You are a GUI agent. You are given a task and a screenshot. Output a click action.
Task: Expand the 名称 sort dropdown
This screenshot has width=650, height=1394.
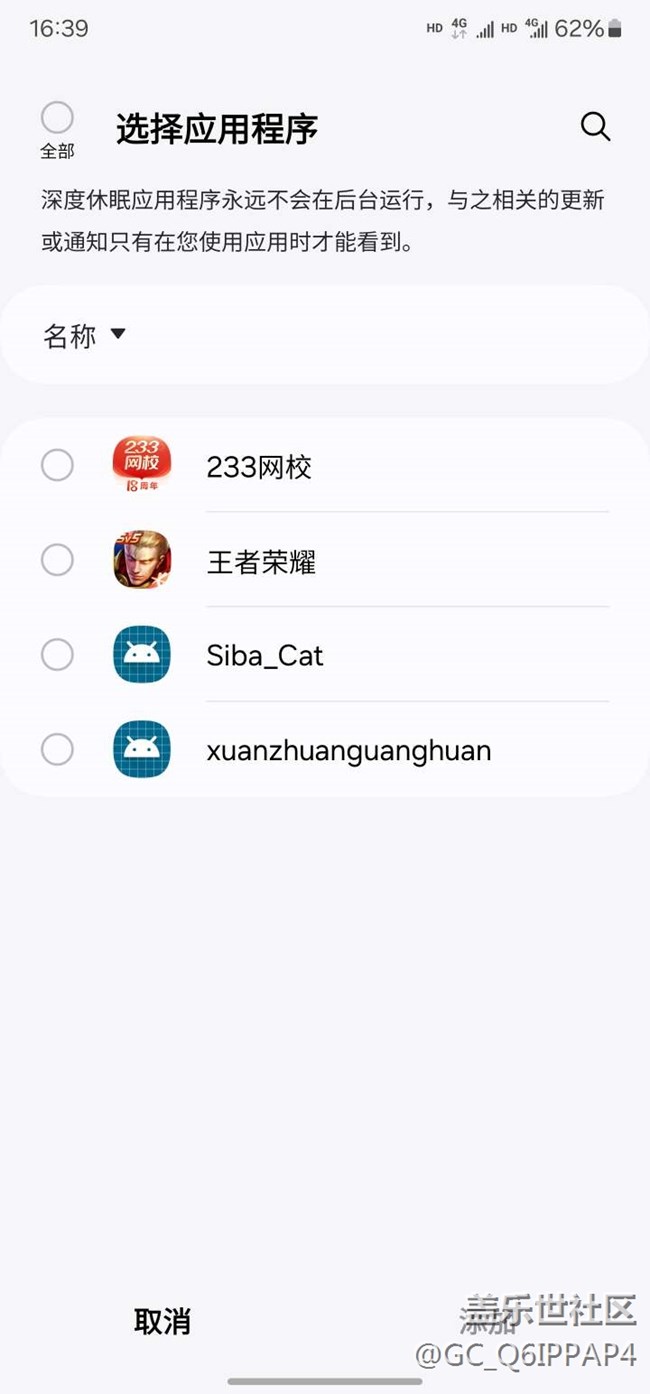(85, 335)
